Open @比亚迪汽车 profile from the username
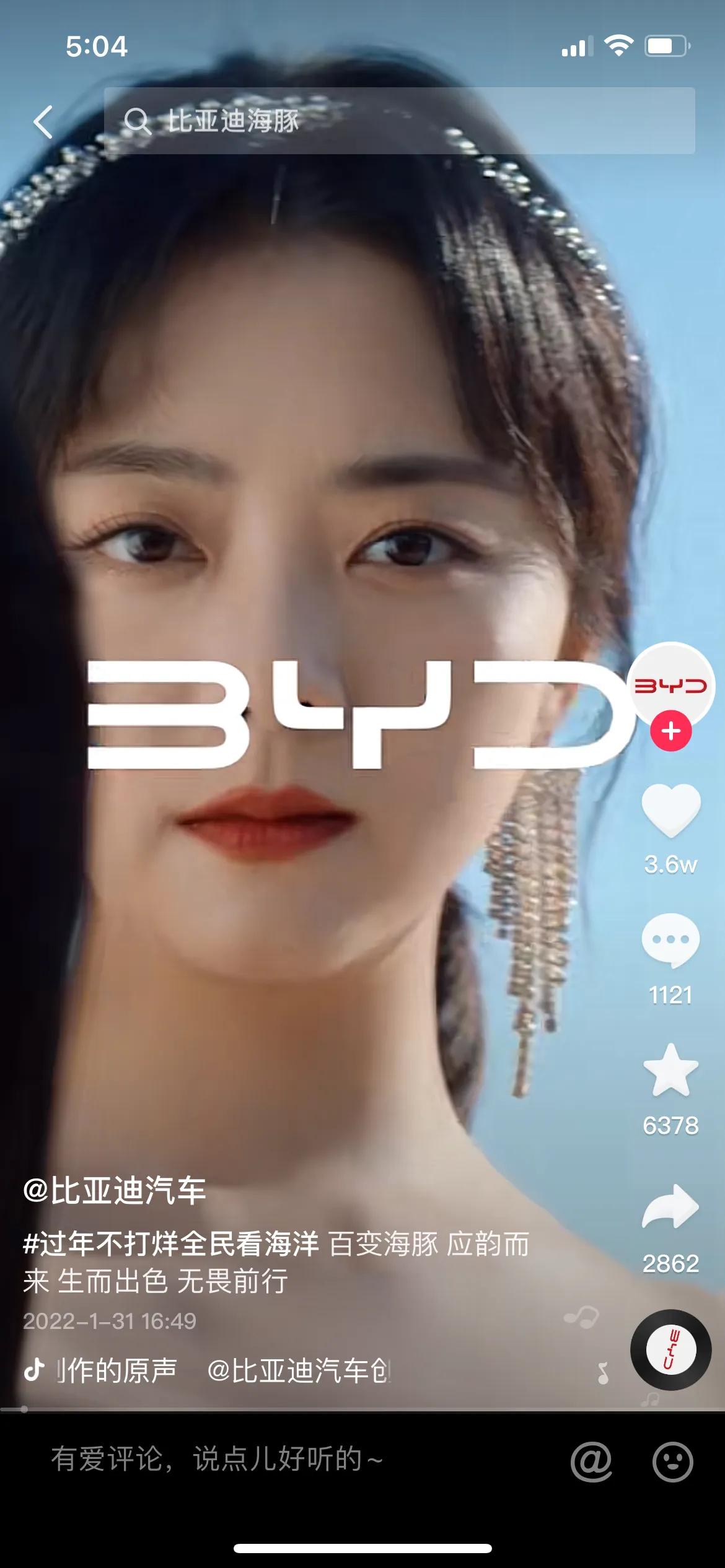 115,1191
